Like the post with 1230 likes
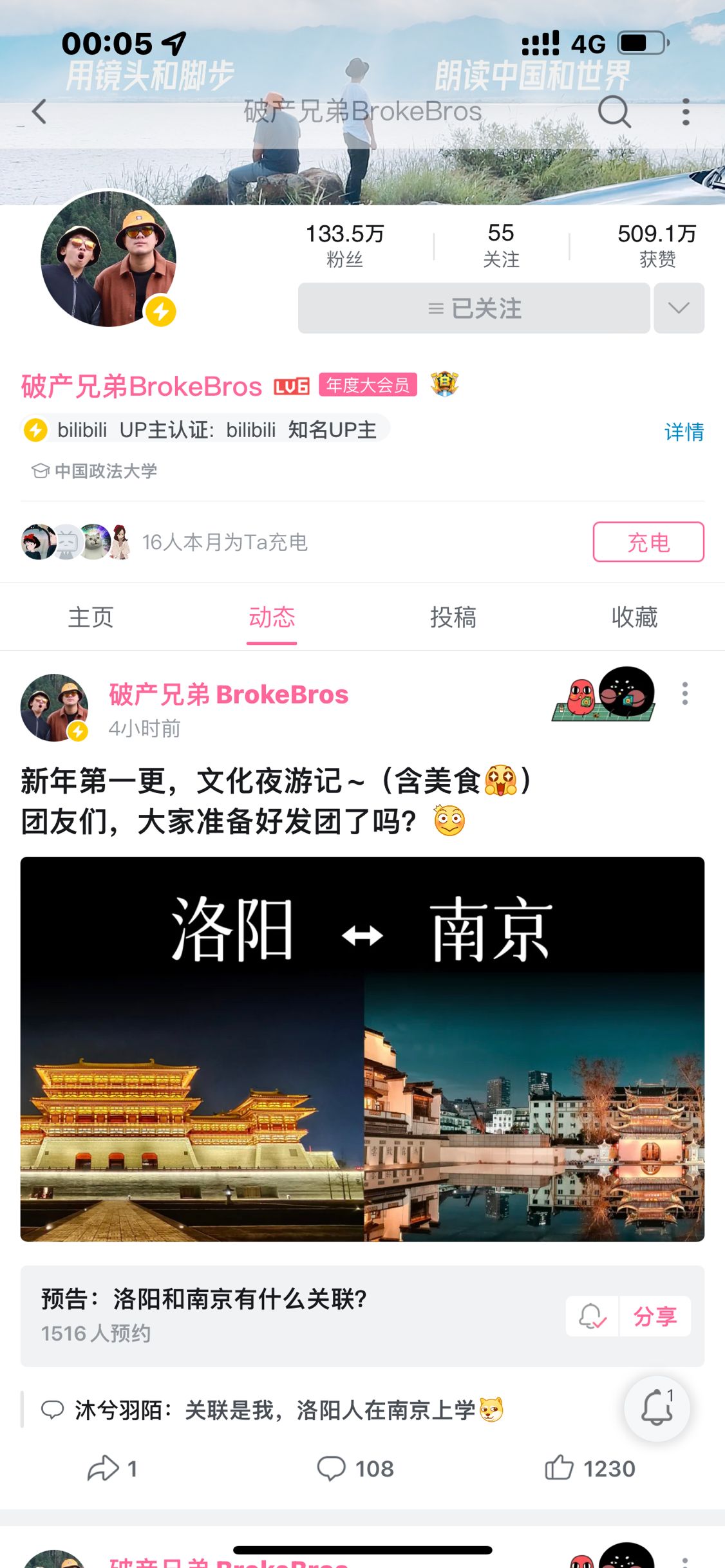Viewport: 725px width, 1568px height. [x=589, y=1469]
